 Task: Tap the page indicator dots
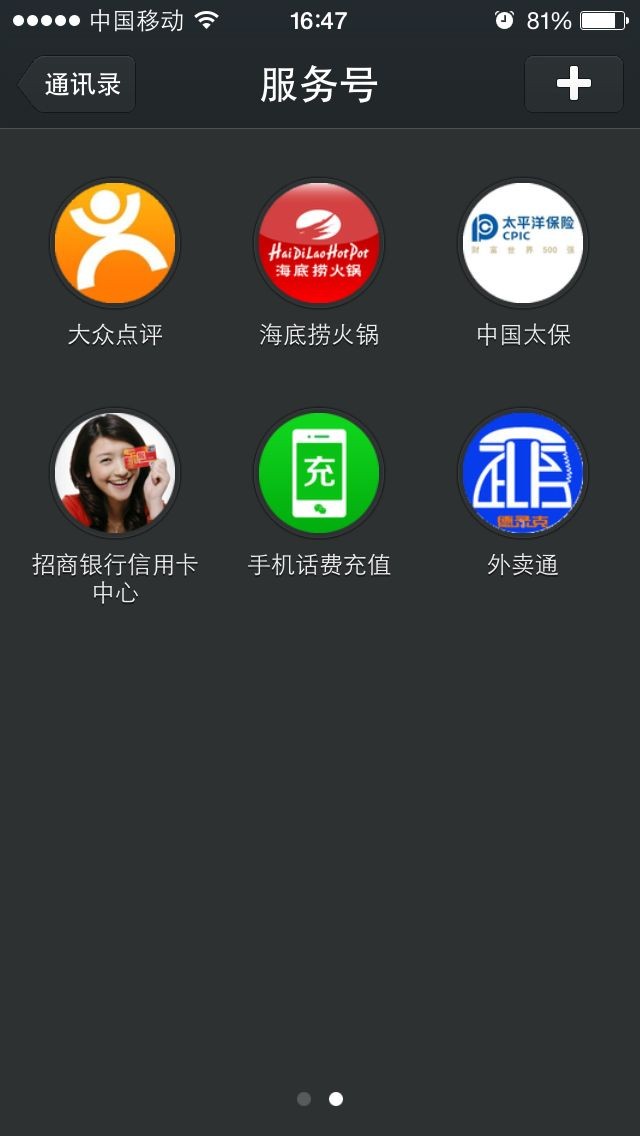[320, 1099]
